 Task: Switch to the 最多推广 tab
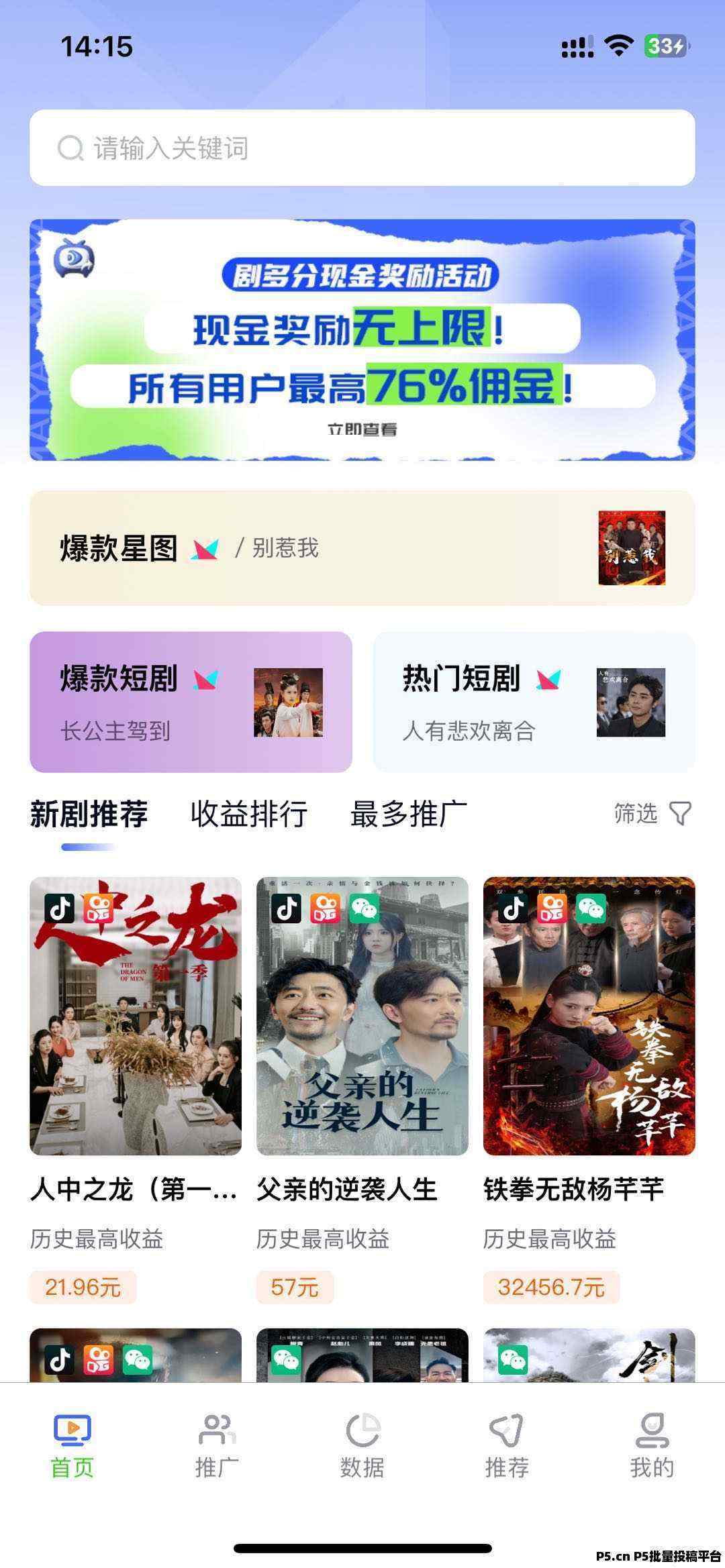coord(409,814)
